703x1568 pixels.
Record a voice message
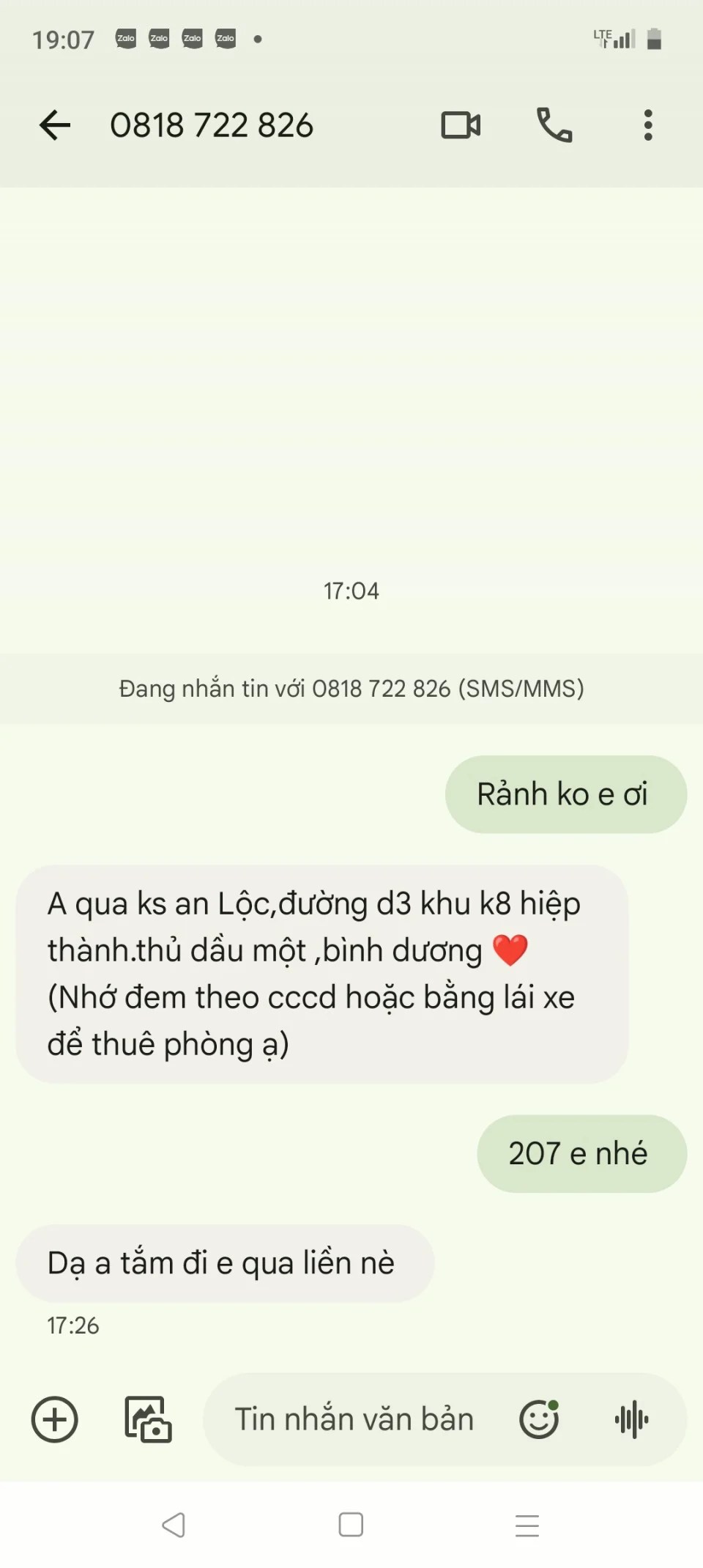631,1419
